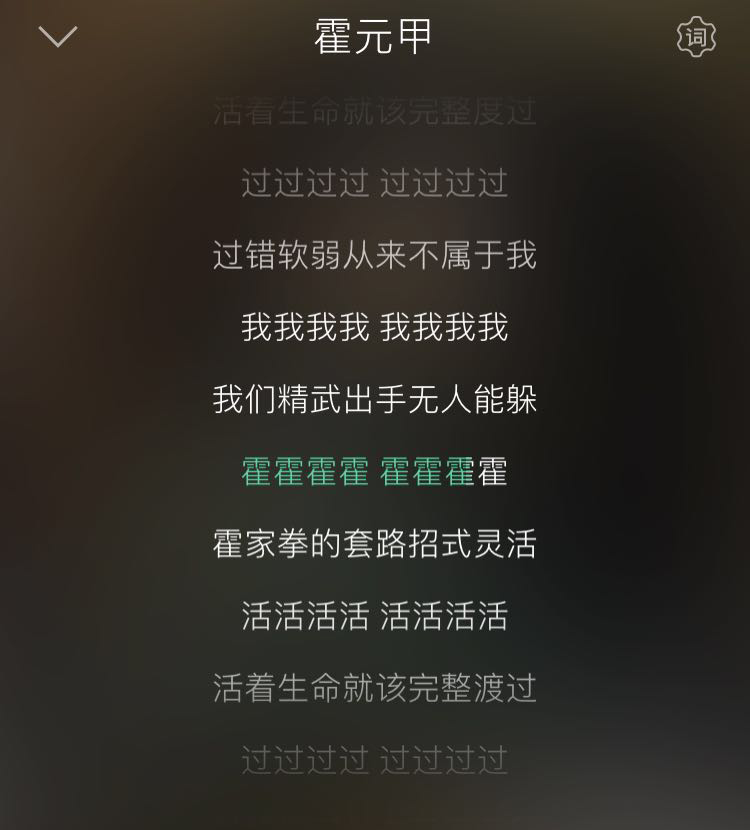Jump to lyric 霍家拳的套路招式灵活
Viewport: 750px width, 830px height.
(375, 544)
